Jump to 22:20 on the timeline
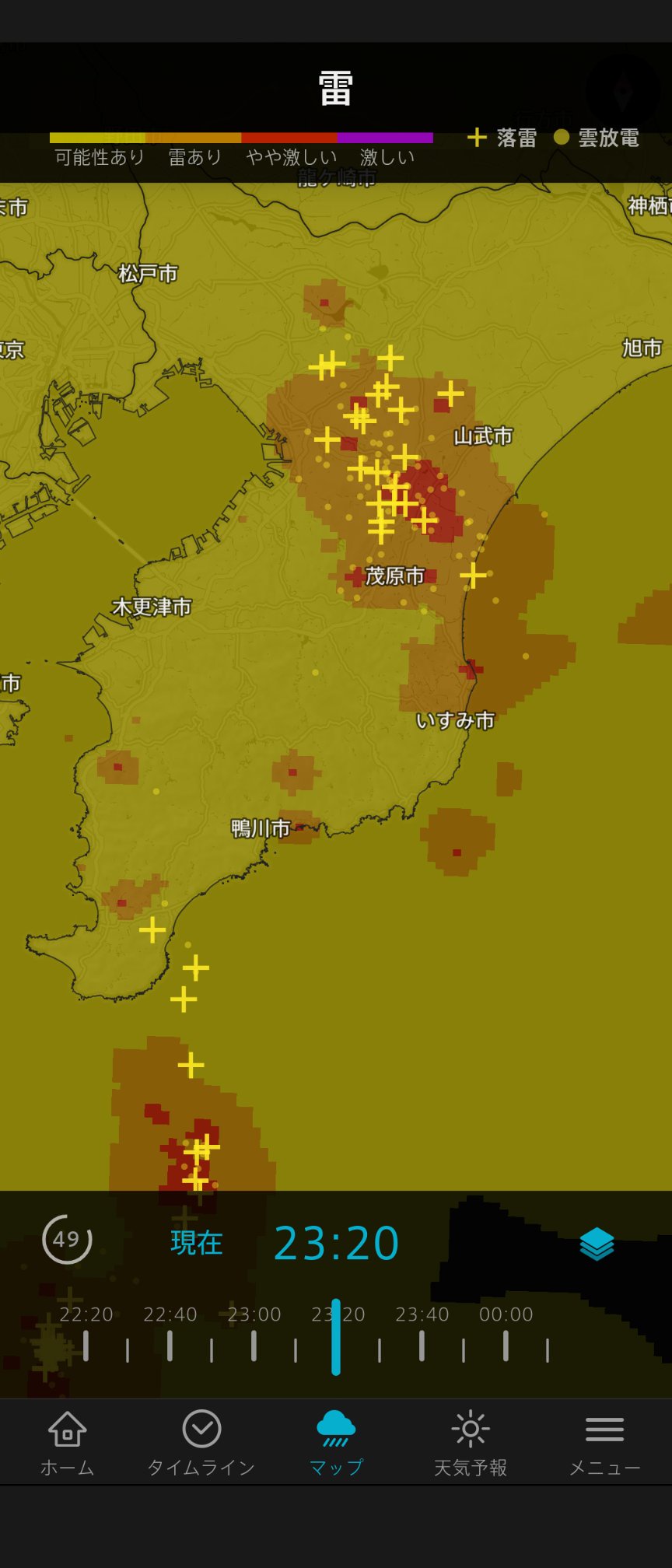This screenshot has width=672, height=1568. (86, 1314)
